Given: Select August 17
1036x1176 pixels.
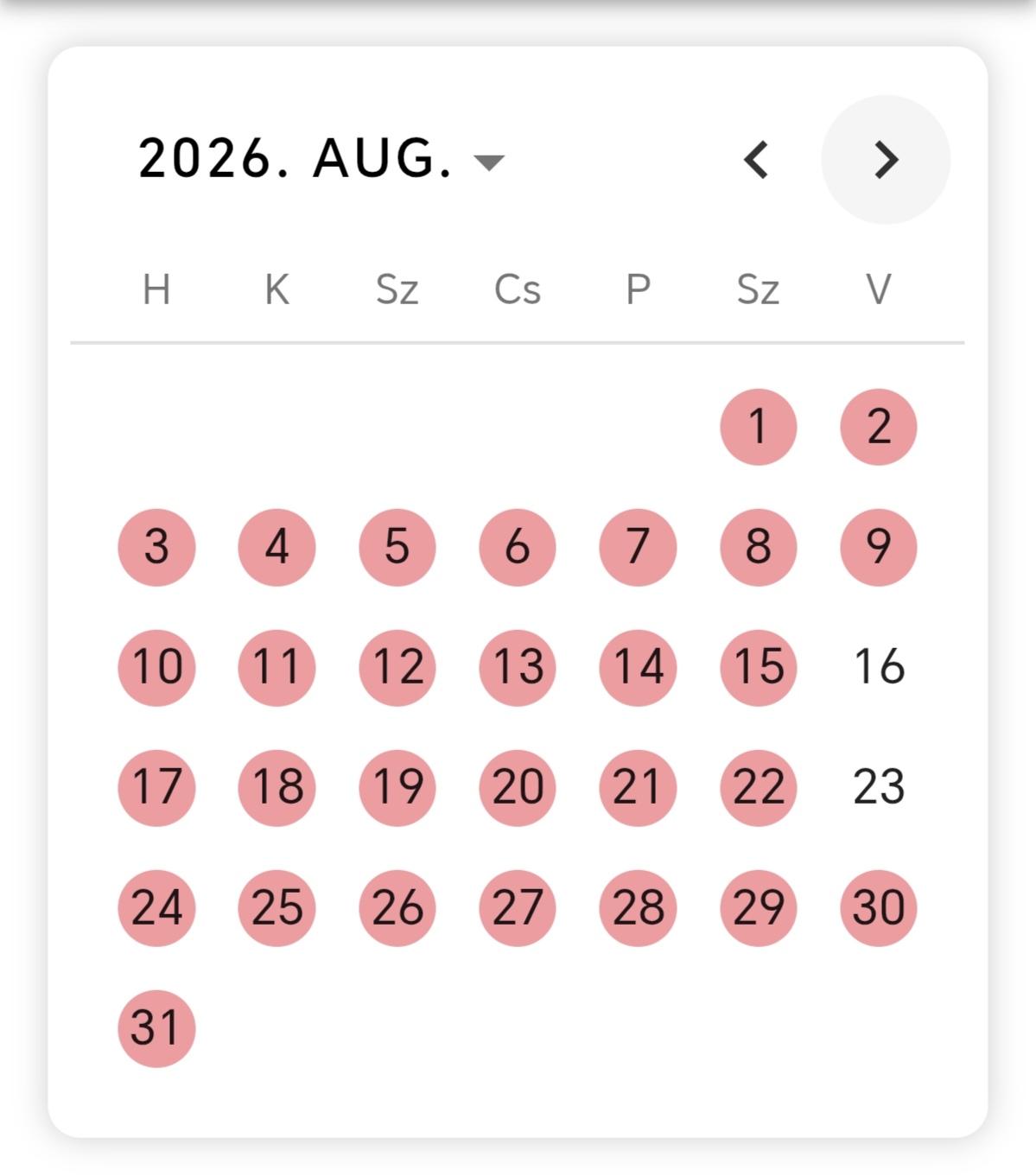Looking at the screenshot, I should [x=156, y=787].
